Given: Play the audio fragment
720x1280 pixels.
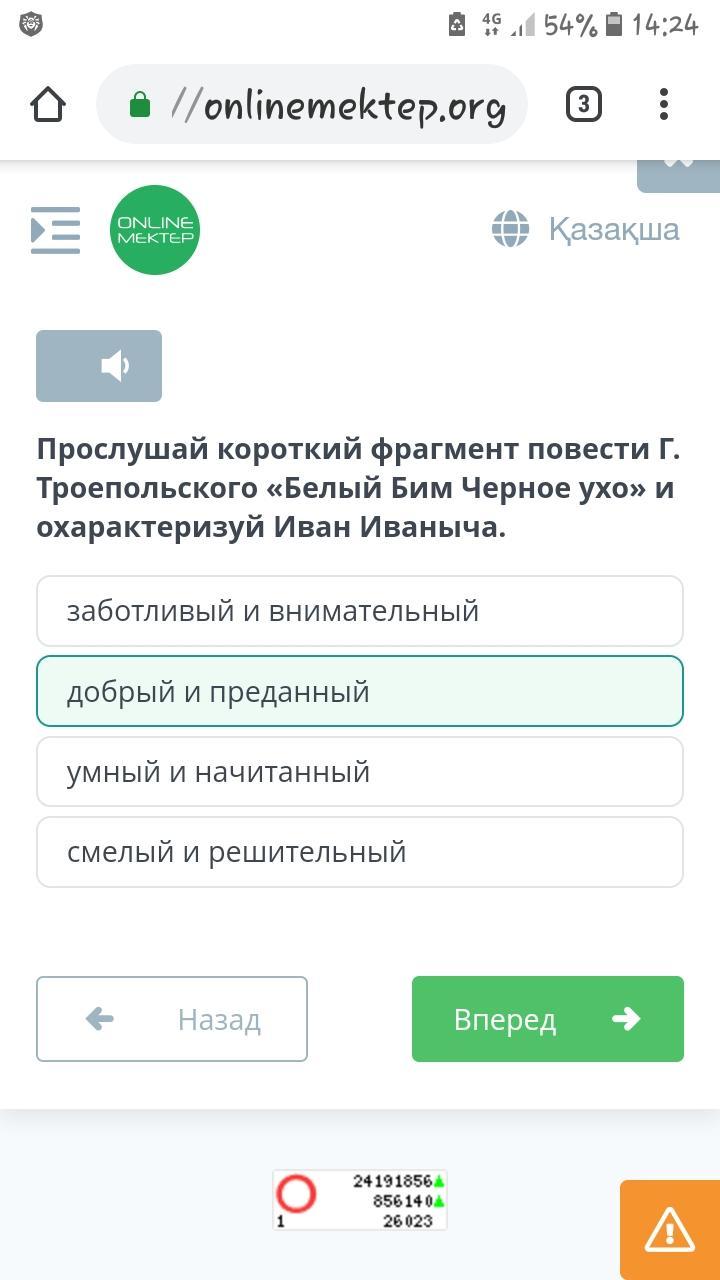Looking at the screenshot, I should pos(99,366).
